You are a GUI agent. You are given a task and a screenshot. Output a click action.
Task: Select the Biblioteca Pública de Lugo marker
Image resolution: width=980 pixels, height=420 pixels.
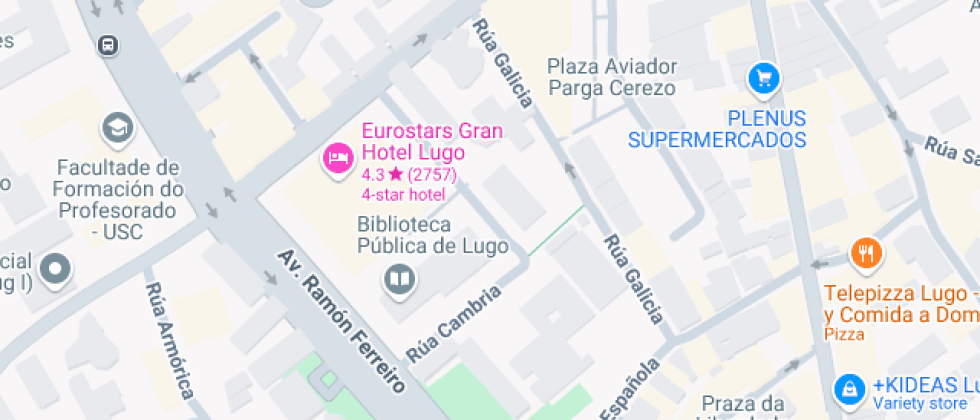click(399, 279)
